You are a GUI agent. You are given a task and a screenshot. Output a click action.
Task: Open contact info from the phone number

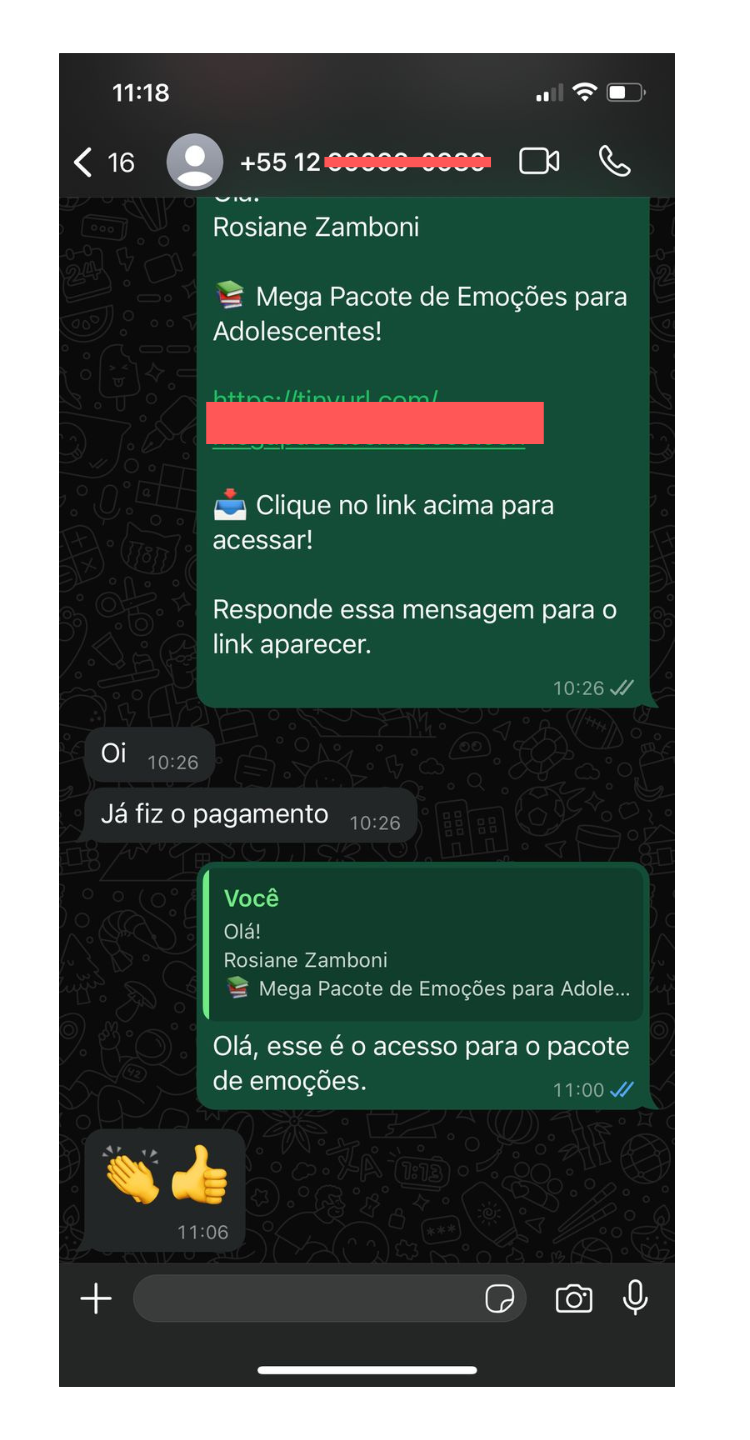[365, 162]
